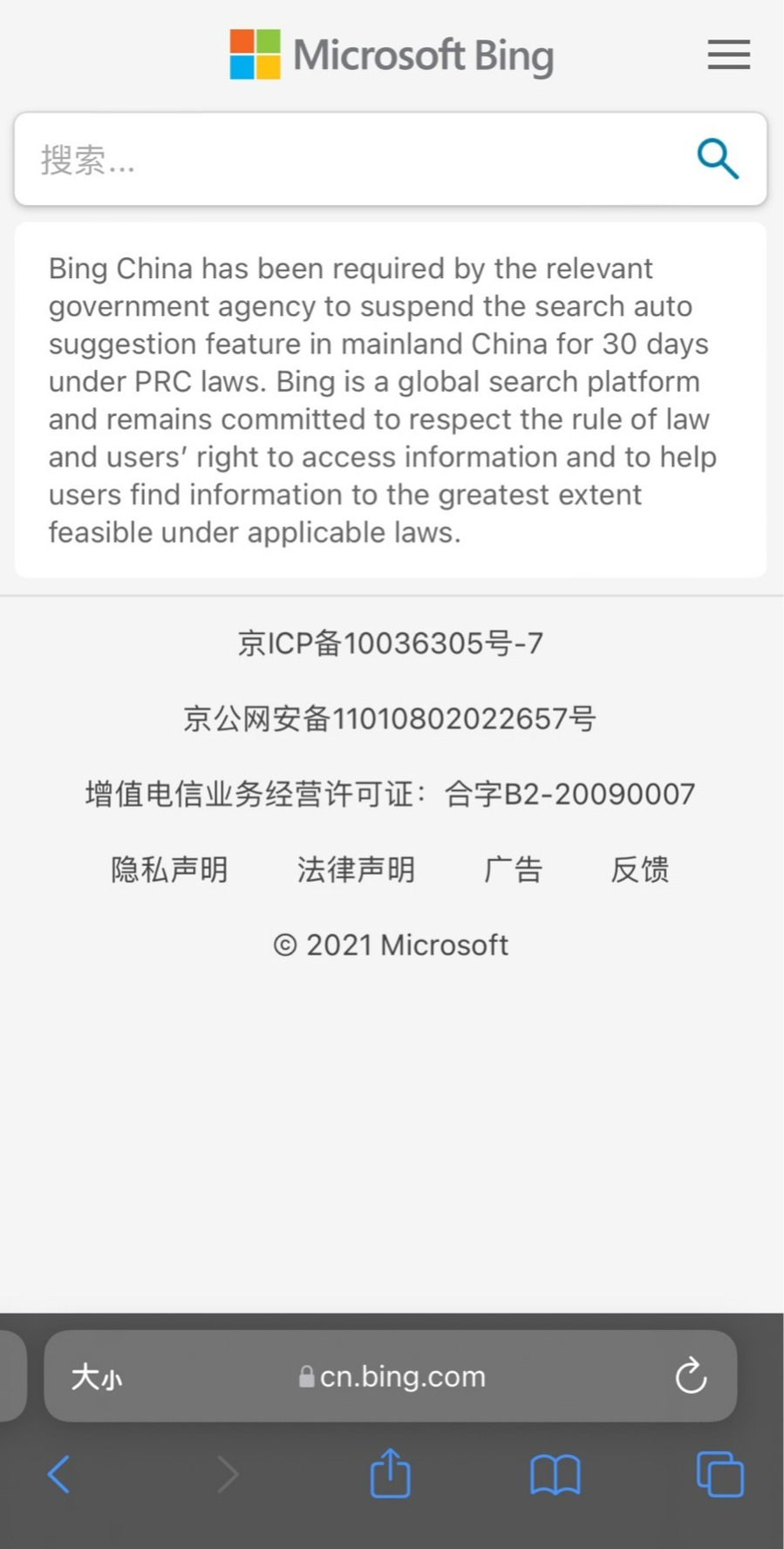Screen dimensions: 784x1549
Task: Tap the 搜索 search input field
Action: (262, 160)
